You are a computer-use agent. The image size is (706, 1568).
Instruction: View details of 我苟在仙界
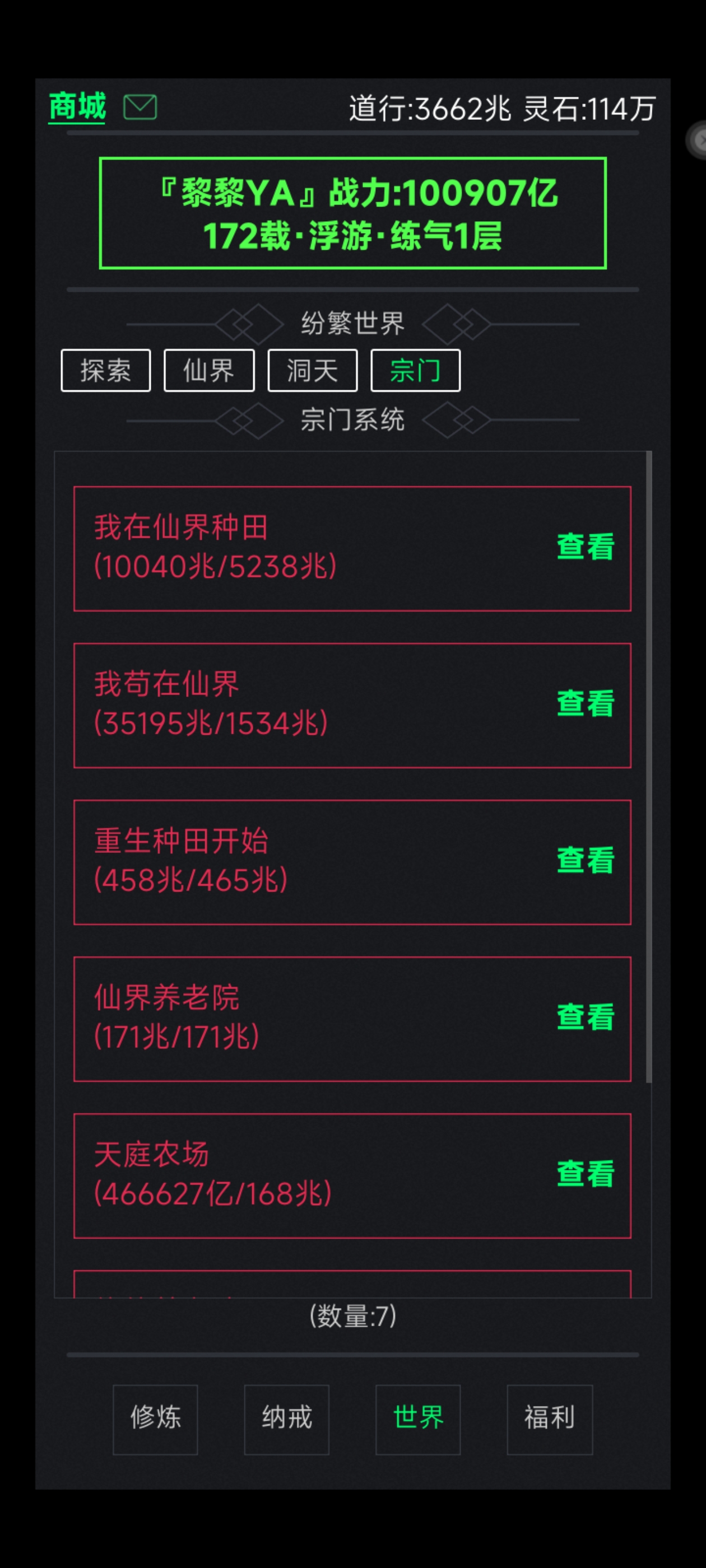(585, 704)
